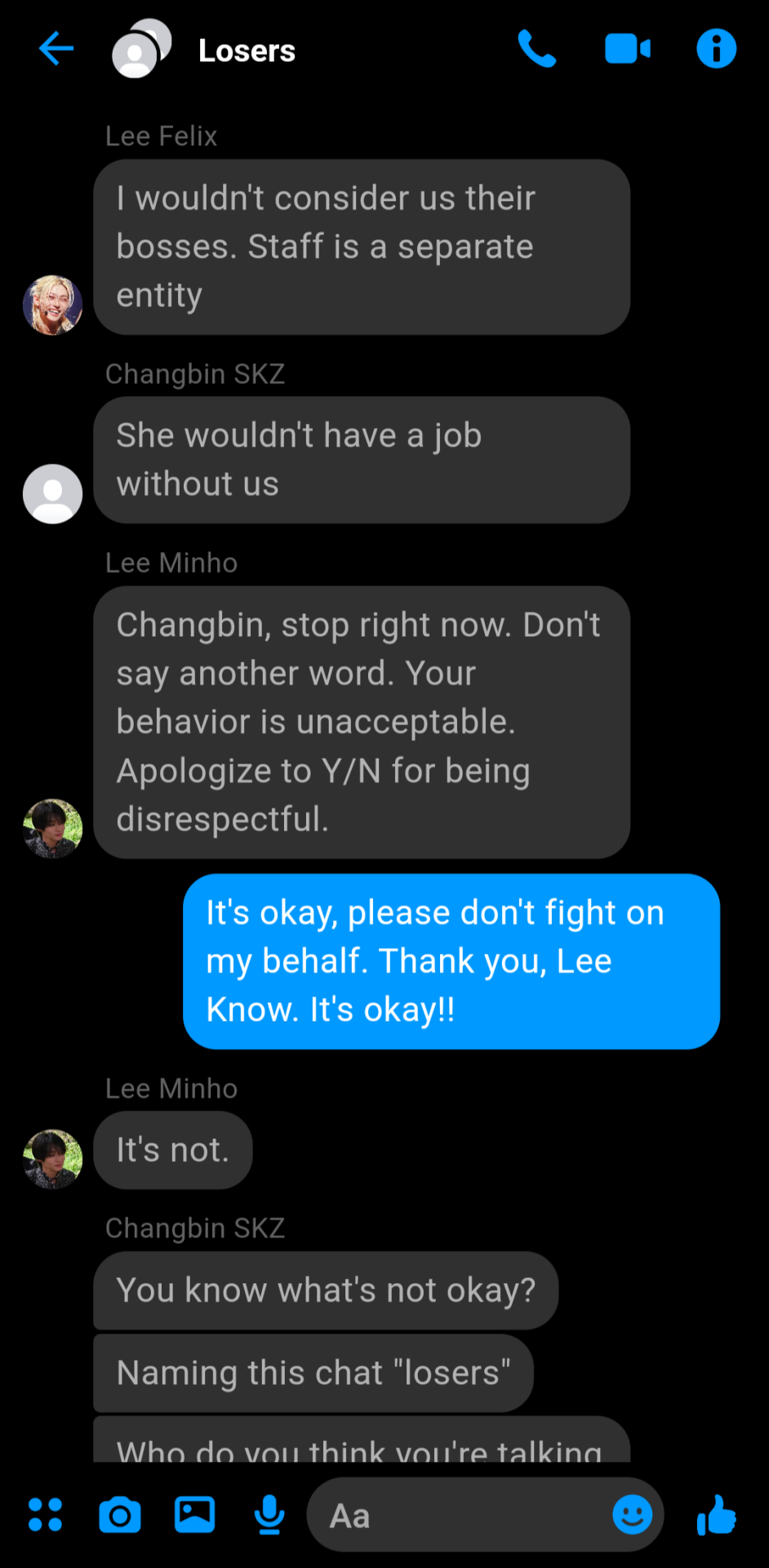Viewport: 769px width, 1568px height.
Task: Open the camera to take a photo
Action: 120,1516
